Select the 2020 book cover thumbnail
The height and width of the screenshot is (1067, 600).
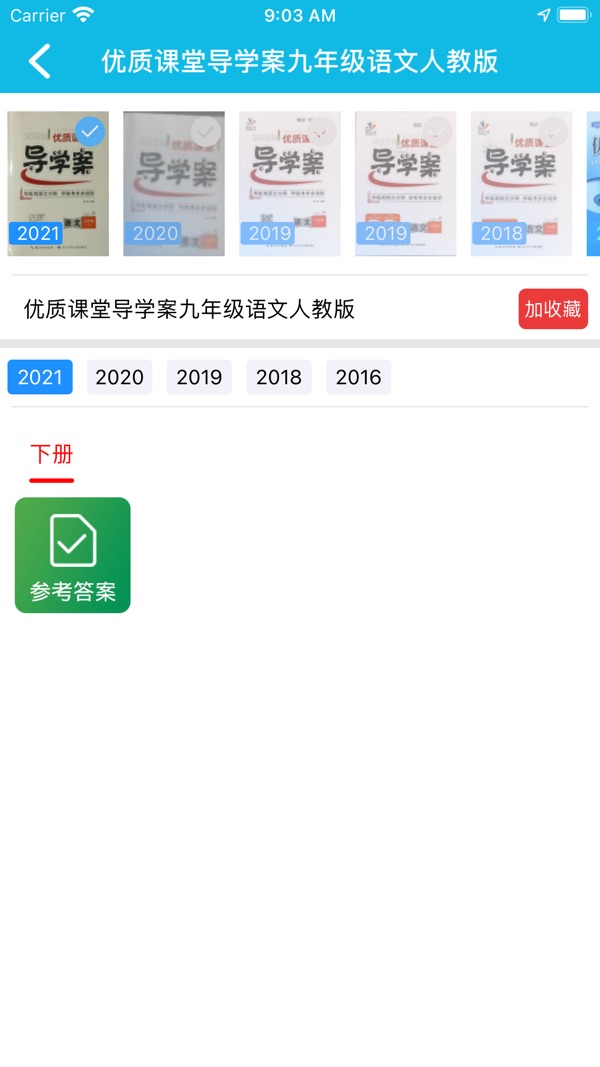click(173, 184)
